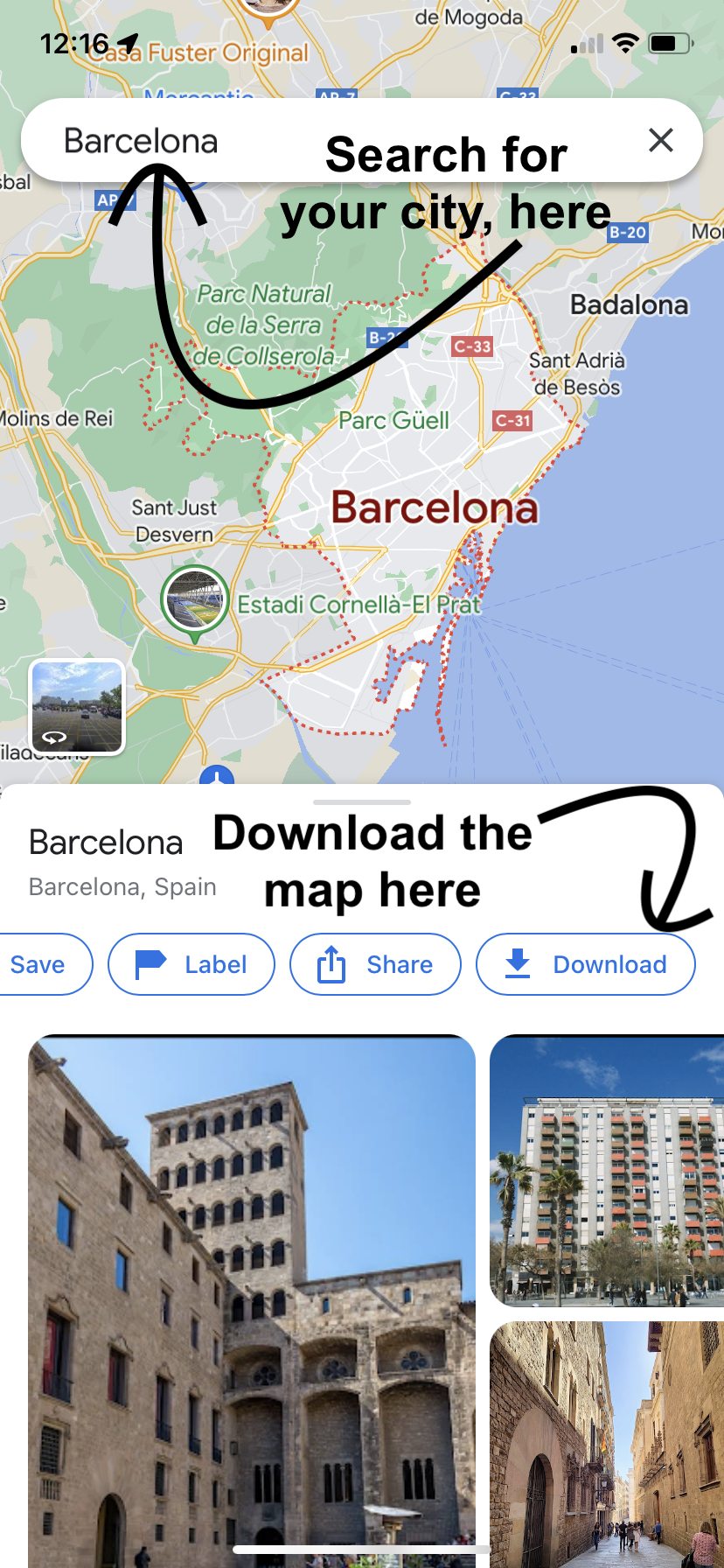Select the Estadi Cornellà-El Prat map pin
Image resolution: width=724 pixels, height=1568 pixels.
(195, 601)
